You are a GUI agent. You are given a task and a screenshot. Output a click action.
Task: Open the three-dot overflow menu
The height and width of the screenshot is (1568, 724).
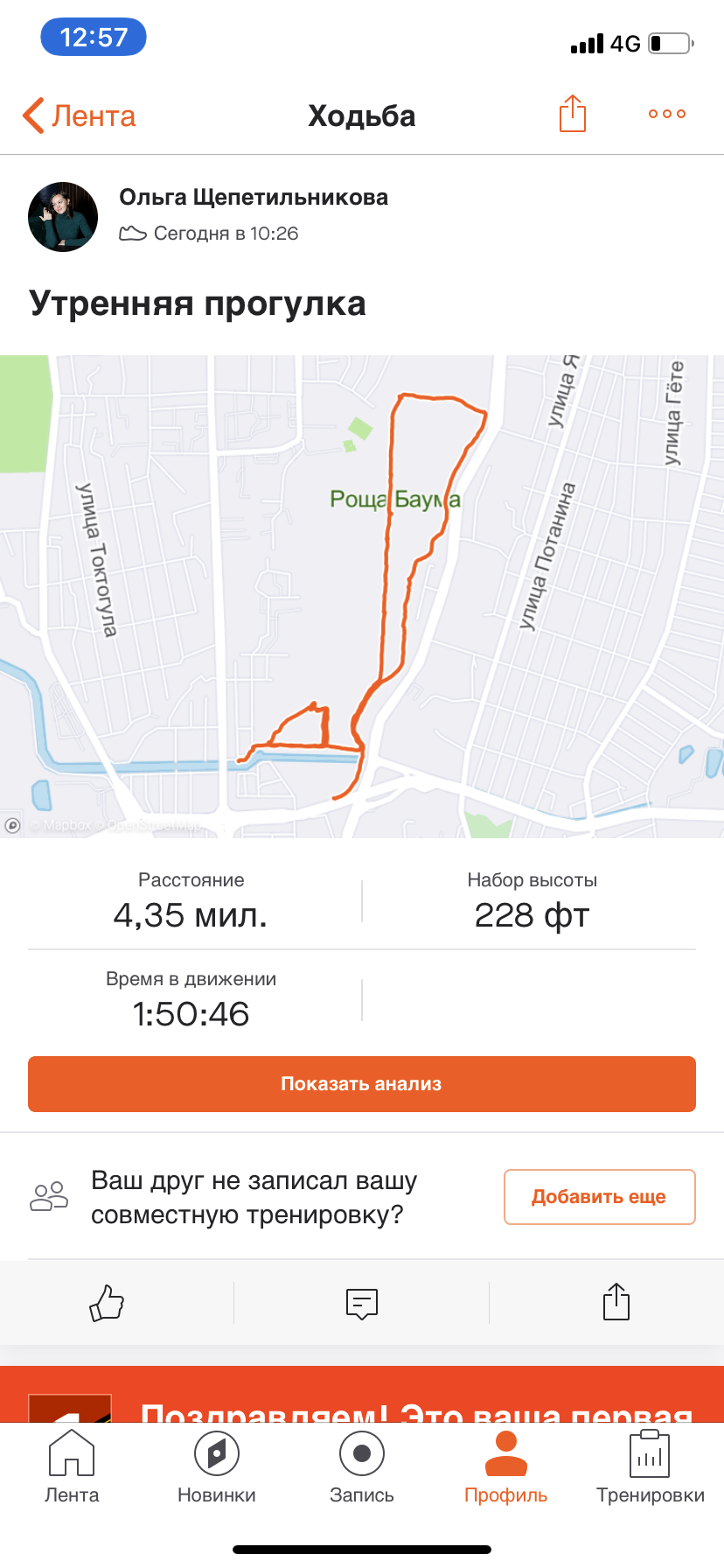pos(666,114)
